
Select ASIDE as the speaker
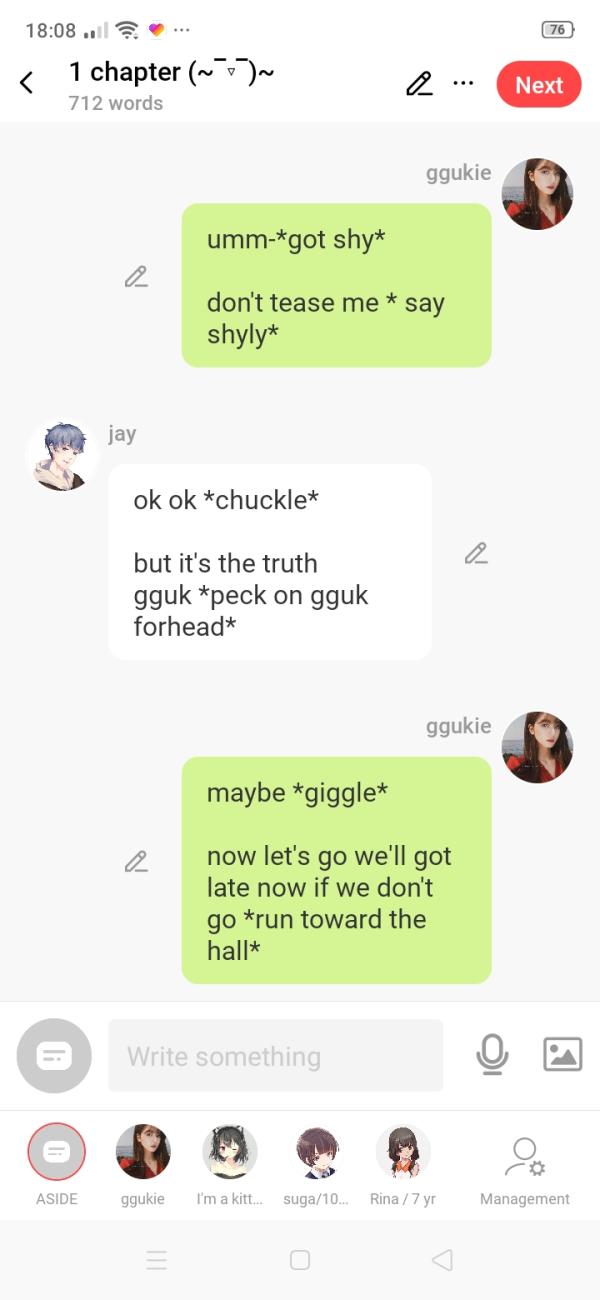point(57,1152)
